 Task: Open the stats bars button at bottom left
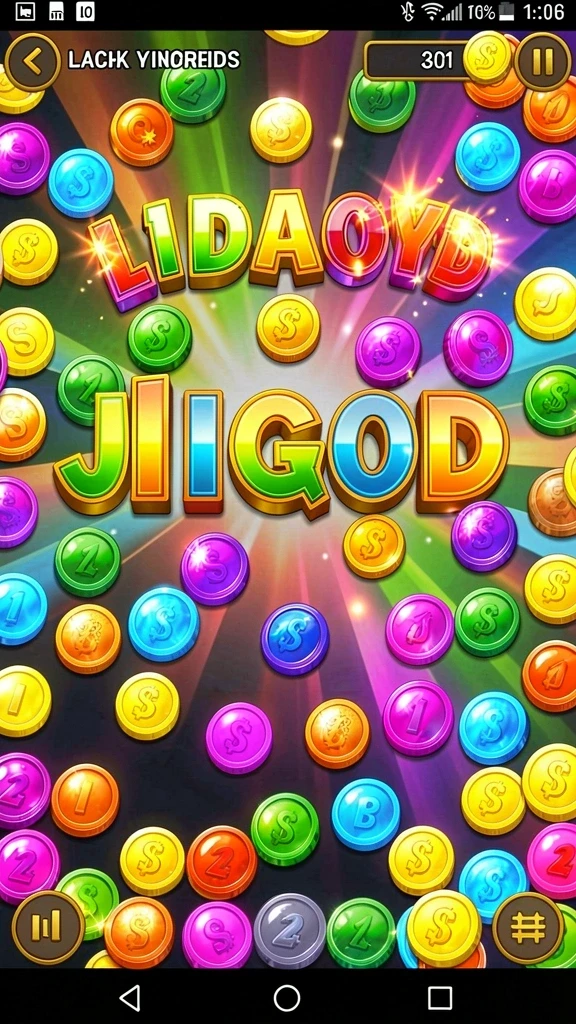pos(48,926)
